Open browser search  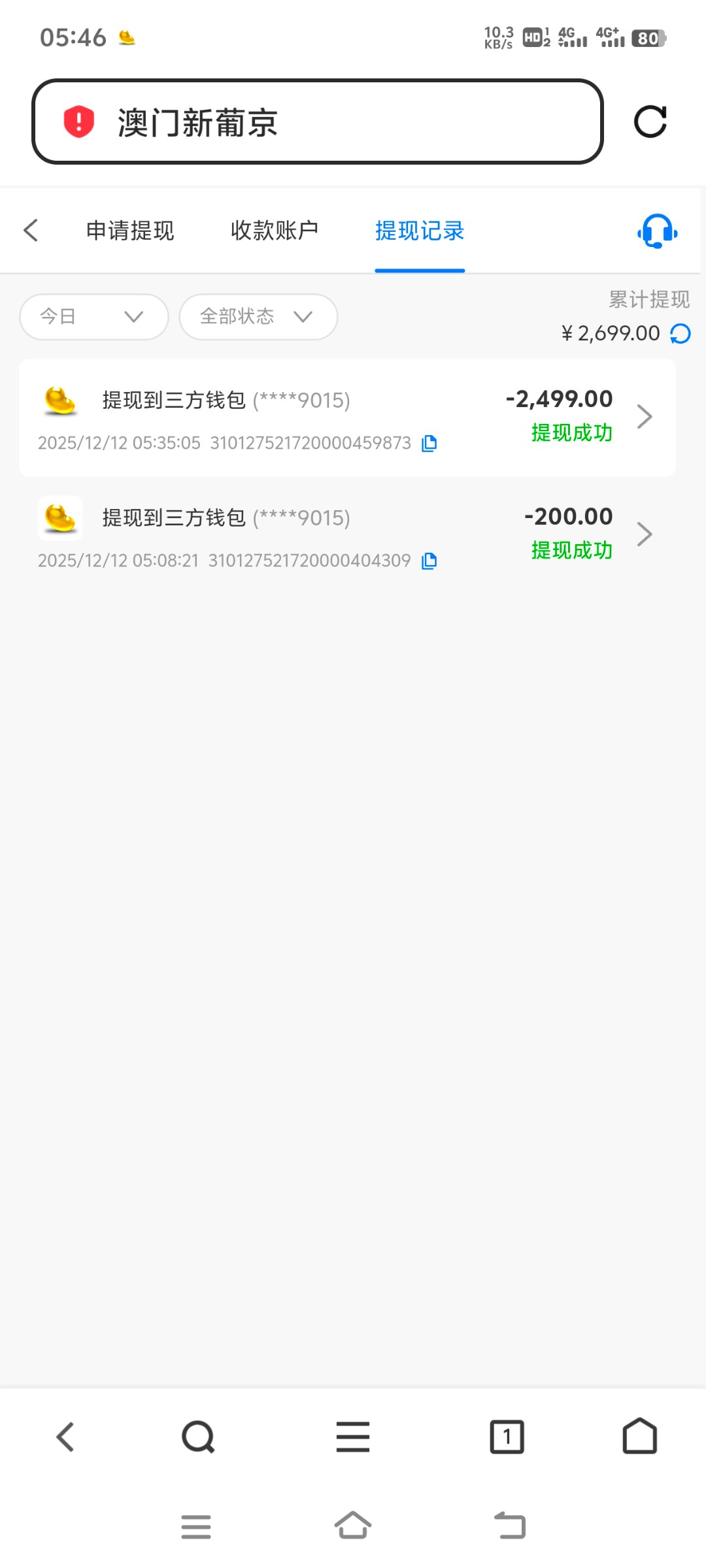[x=198, y=1437]
